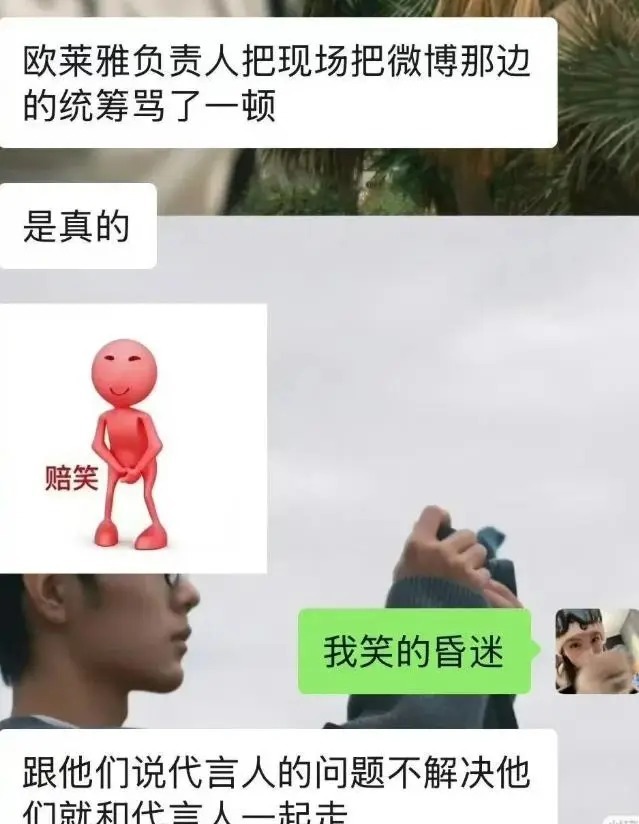Open the 赔笑 red figure sticker
Screen dimensions: 639x824
[132, 438]
